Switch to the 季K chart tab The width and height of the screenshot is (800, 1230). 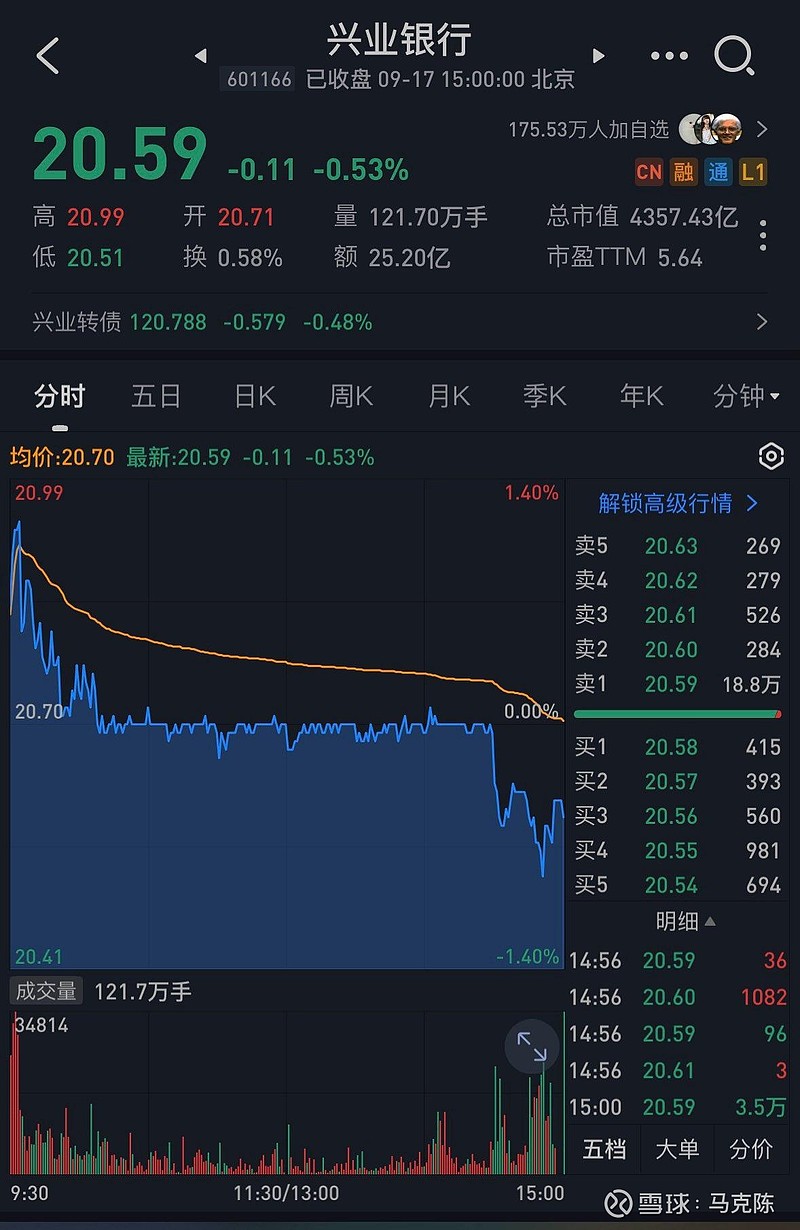pyautogui.click(x=545, y=397)
